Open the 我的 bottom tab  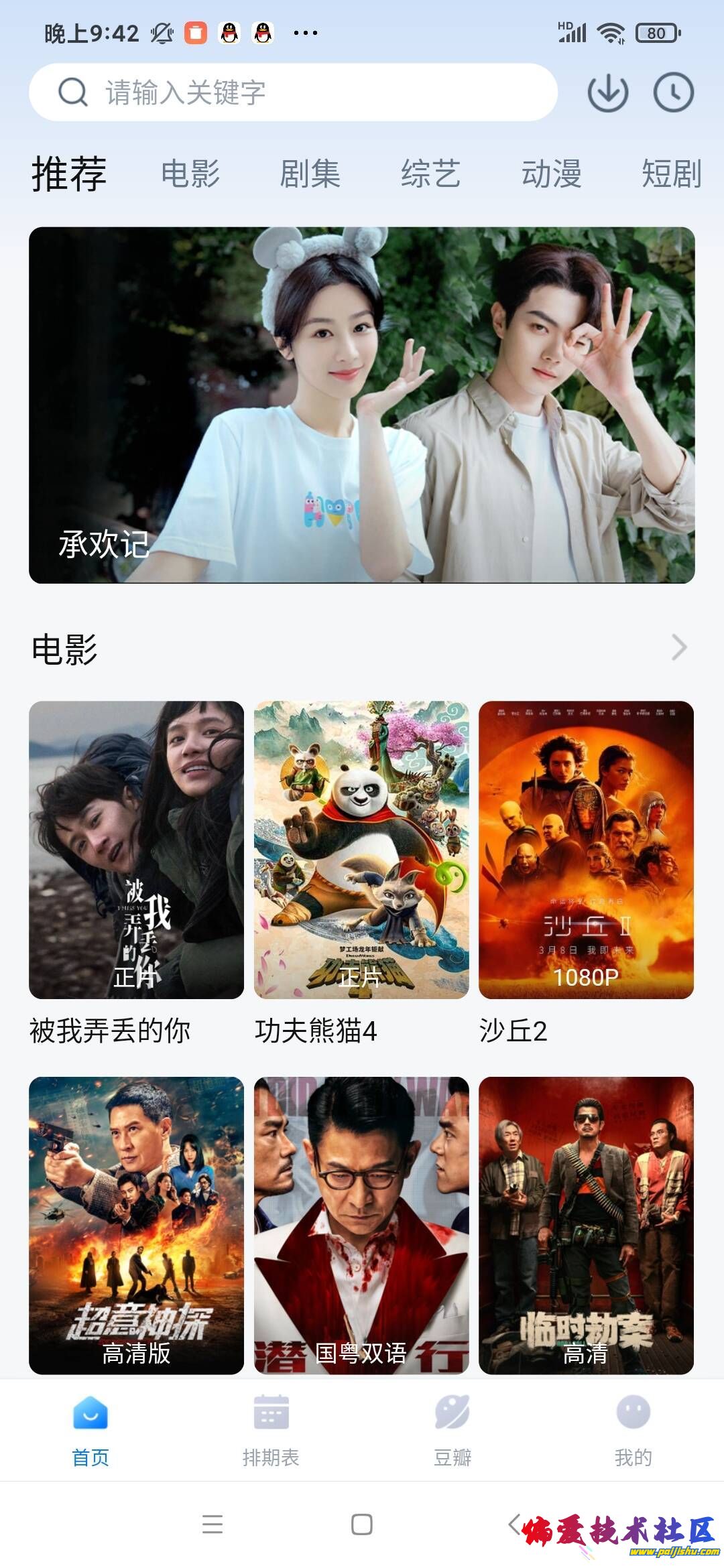(x=633, y=1429)
